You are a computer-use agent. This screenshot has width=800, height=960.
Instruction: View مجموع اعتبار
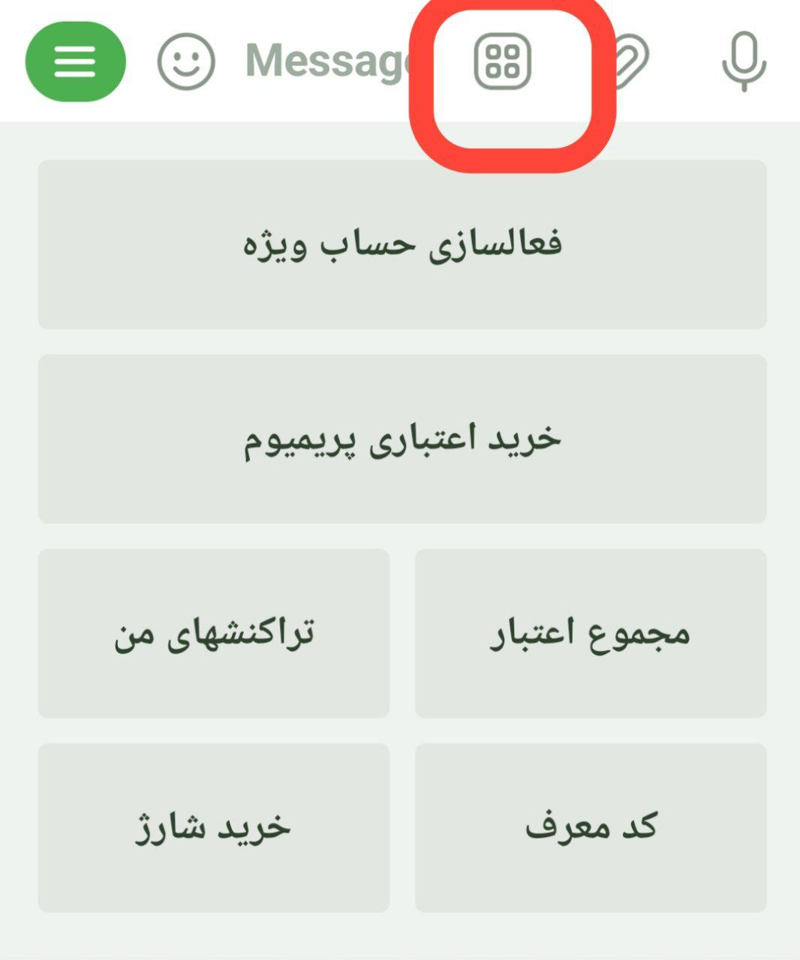[590, 633]
